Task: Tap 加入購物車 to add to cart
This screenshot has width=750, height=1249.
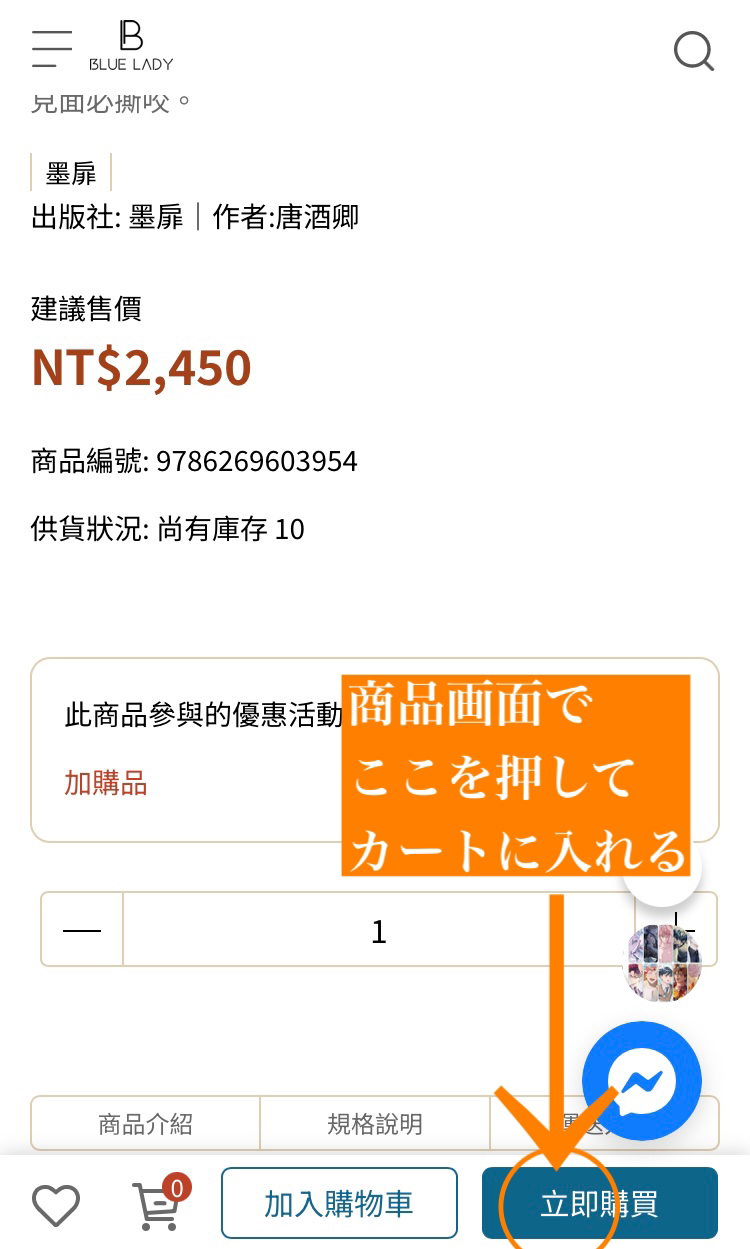Action: point(339,1203)
